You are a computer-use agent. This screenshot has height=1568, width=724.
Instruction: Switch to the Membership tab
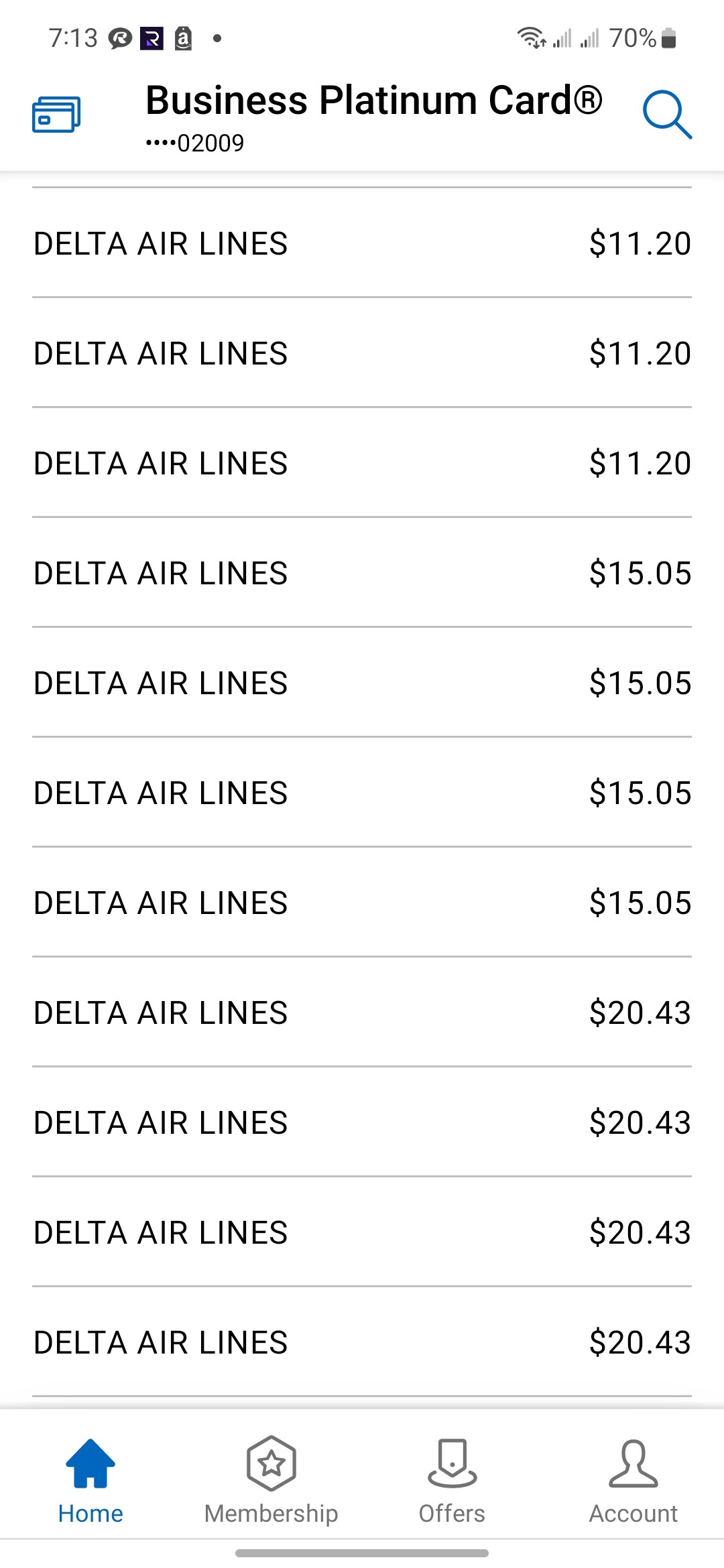(271, 1480)
